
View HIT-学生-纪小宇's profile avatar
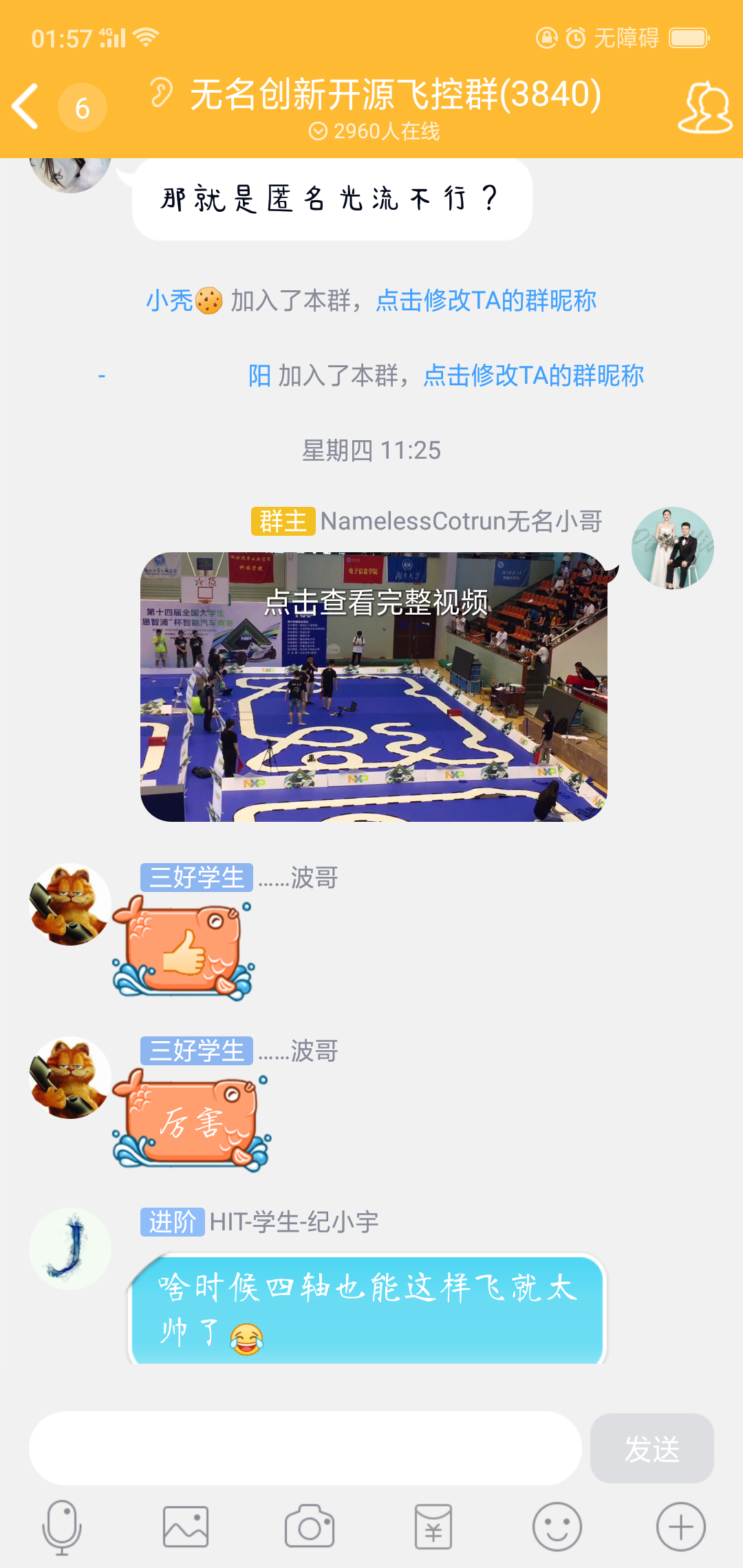point(70,1248)
